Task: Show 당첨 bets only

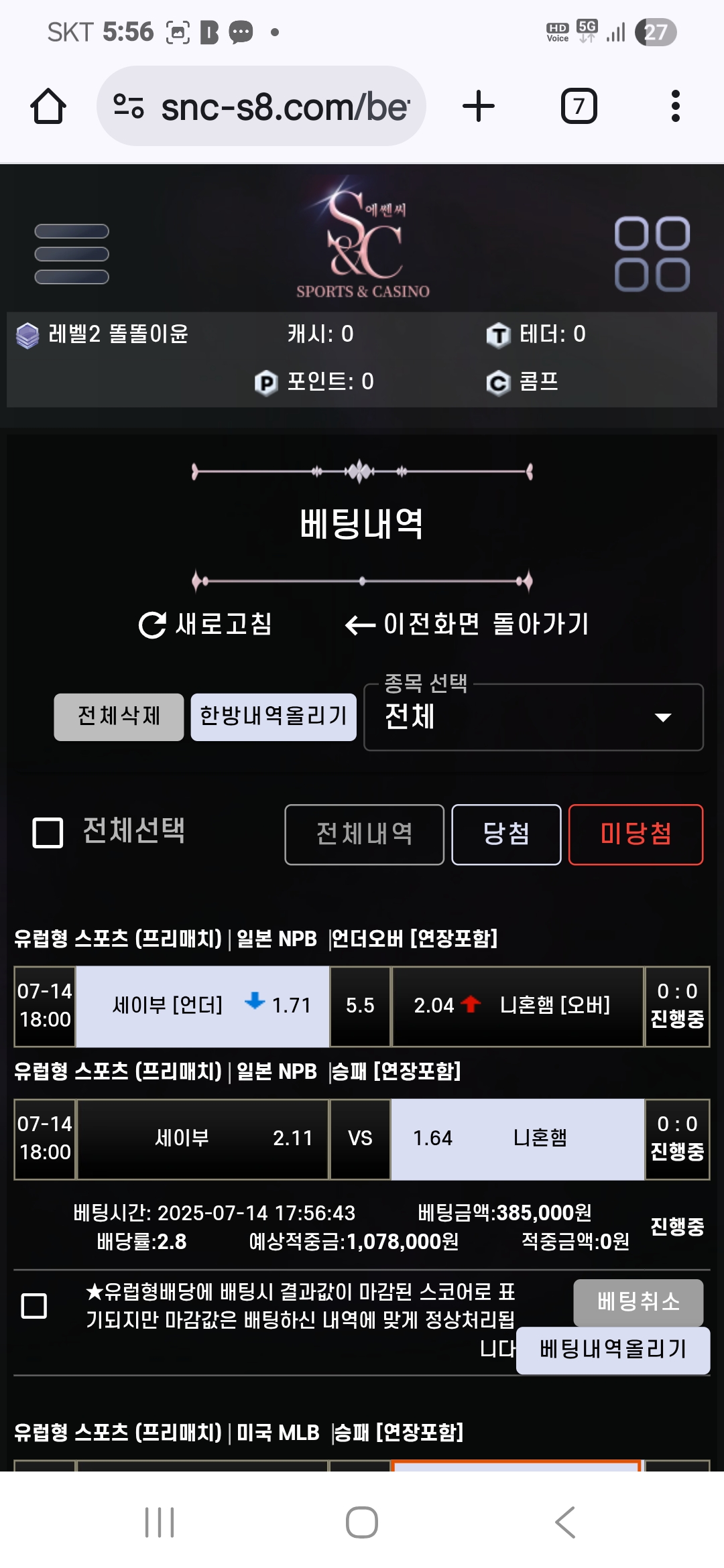Action: (506, 834)
